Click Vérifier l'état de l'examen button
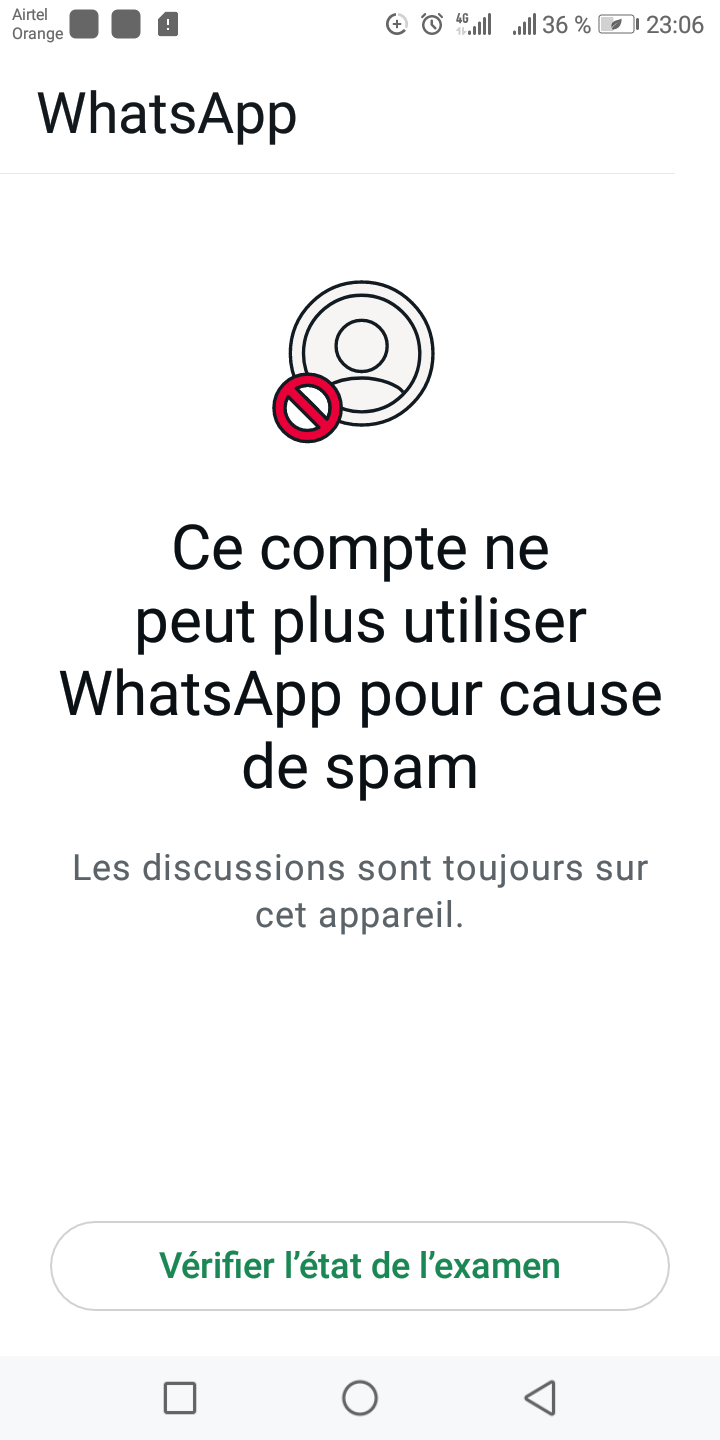The height and width of the screenshot is (1440, 720). (x=360, y=1265)
